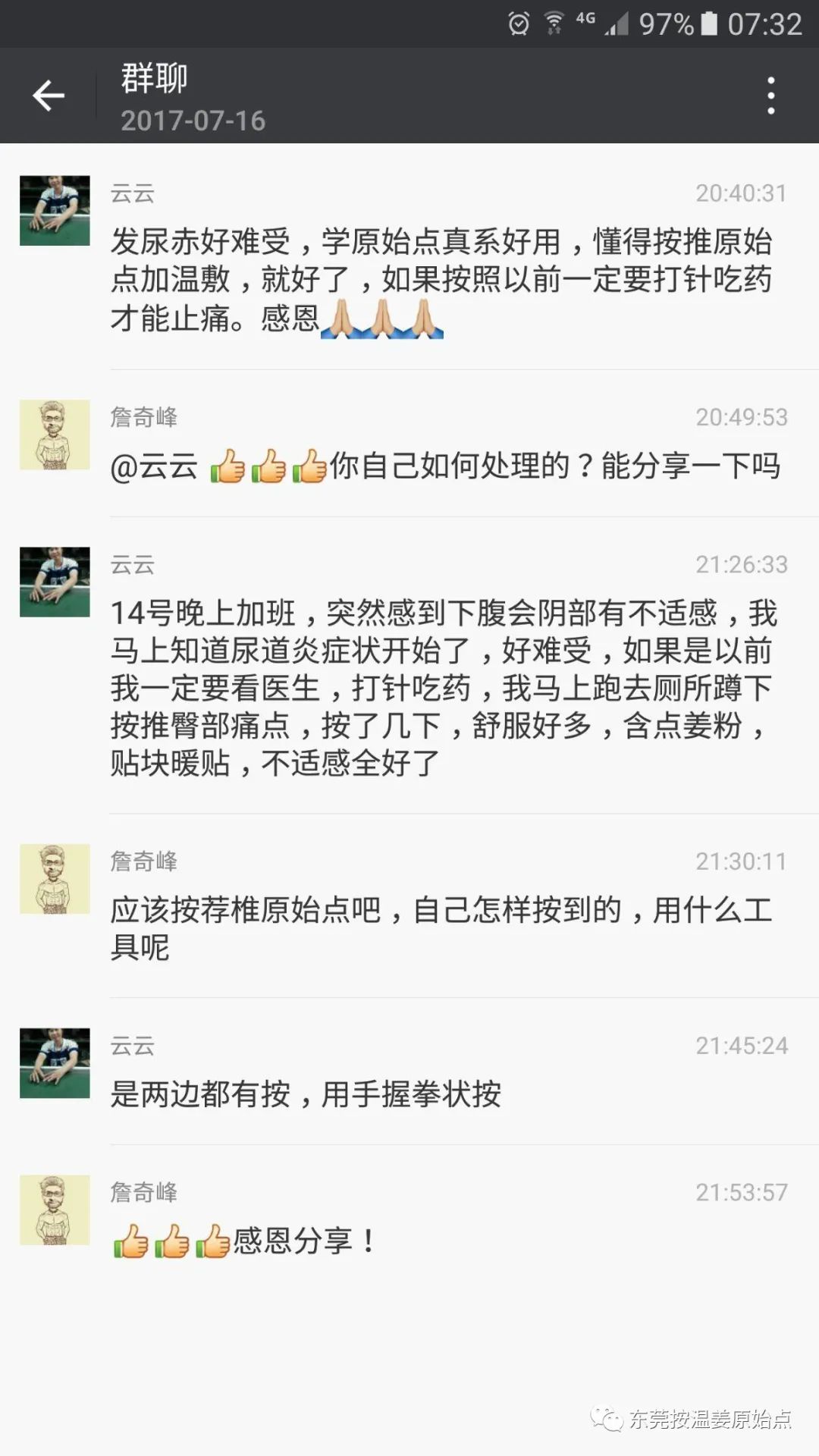
Task: Tap 詹奇峰's cartoon avatar
Action: (54, 435)
